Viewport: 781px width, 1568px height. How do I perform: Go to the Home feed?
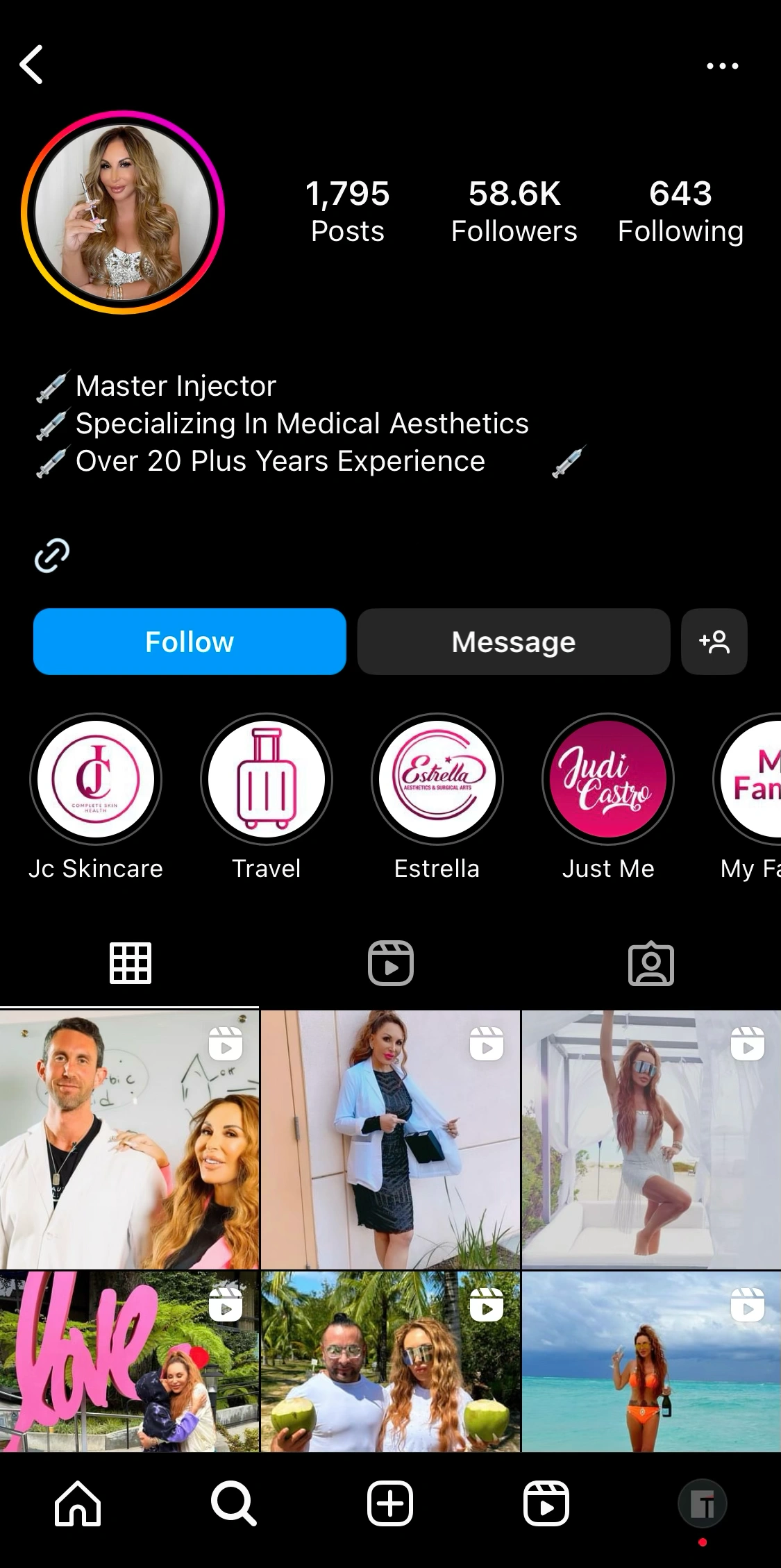pyautogui.click(x=78, y=1503)
